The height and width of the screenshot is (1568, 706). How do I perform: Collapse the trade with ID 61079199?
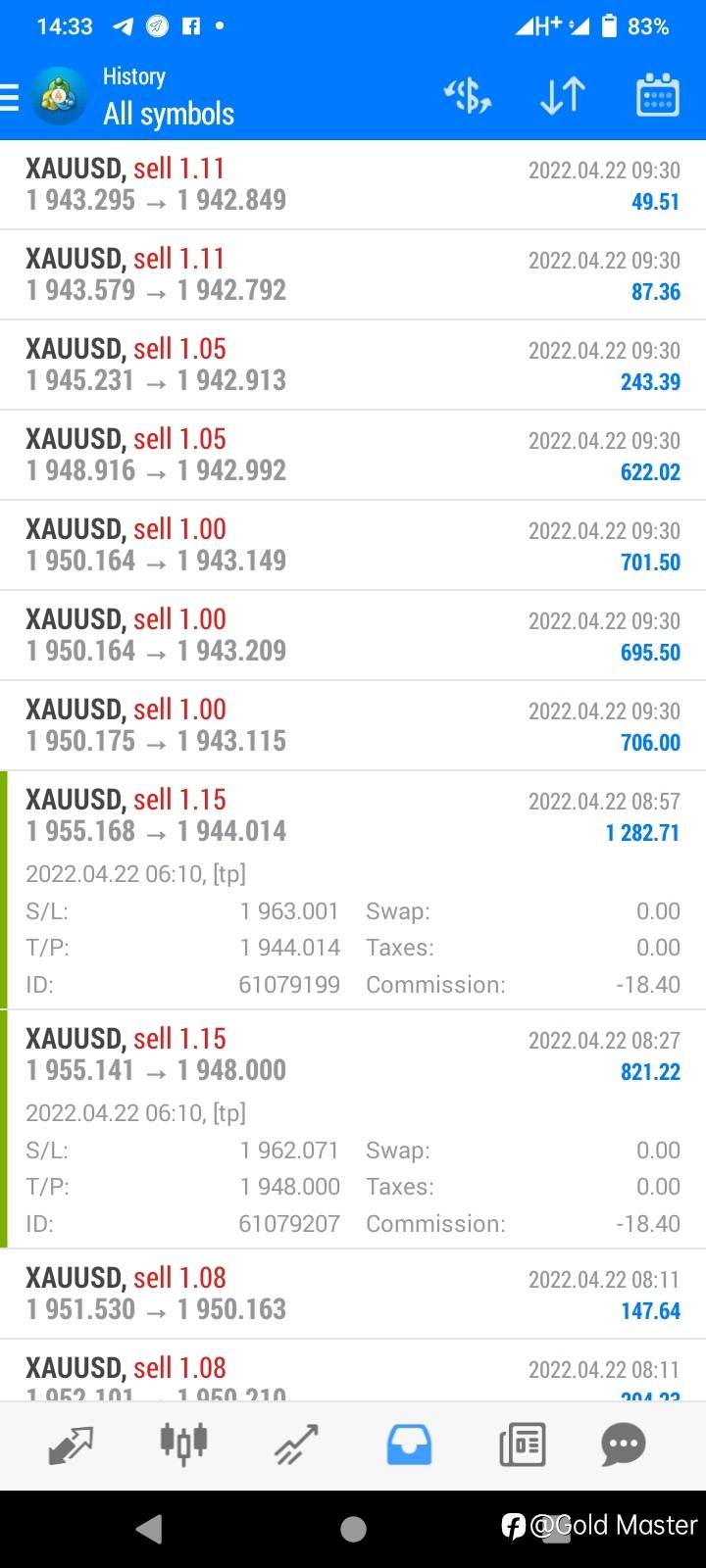click(353, 890)
